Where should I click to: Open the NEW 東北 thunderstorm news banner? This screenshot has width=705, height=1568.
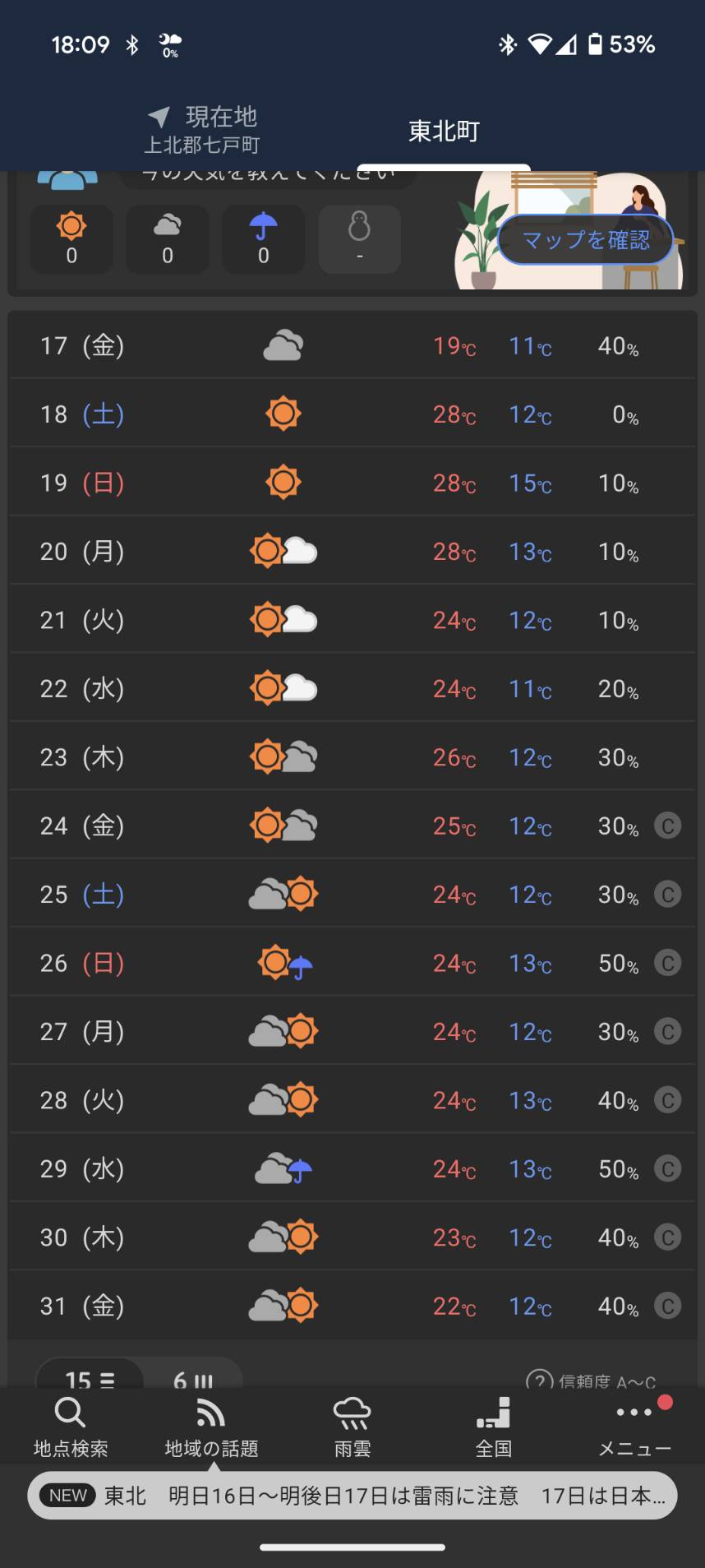(352, 1496)
